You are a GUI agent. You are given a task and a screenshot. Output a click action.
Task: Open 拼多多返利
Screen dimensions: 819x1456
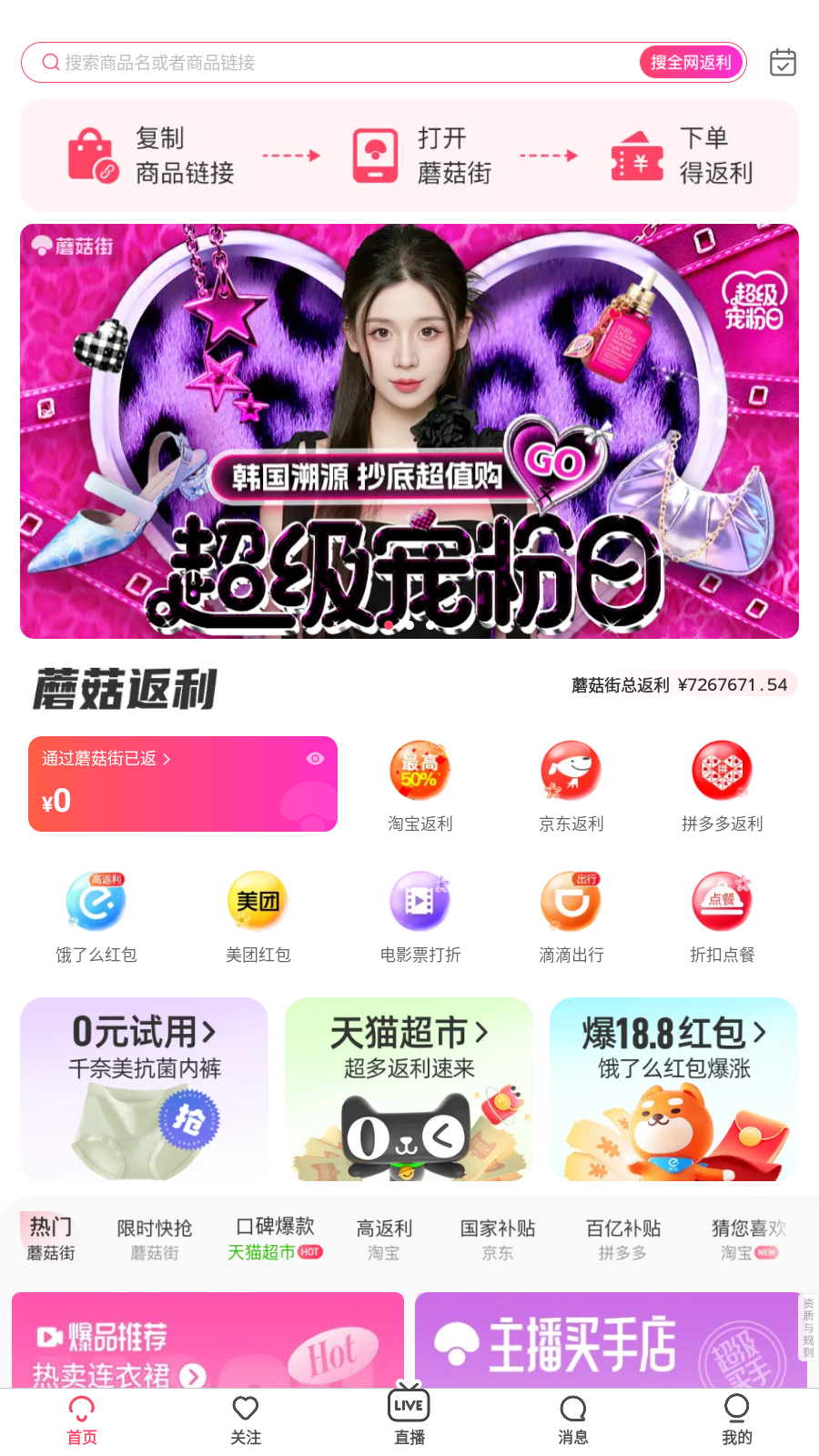pyautogui.click(x=722, y=786)
